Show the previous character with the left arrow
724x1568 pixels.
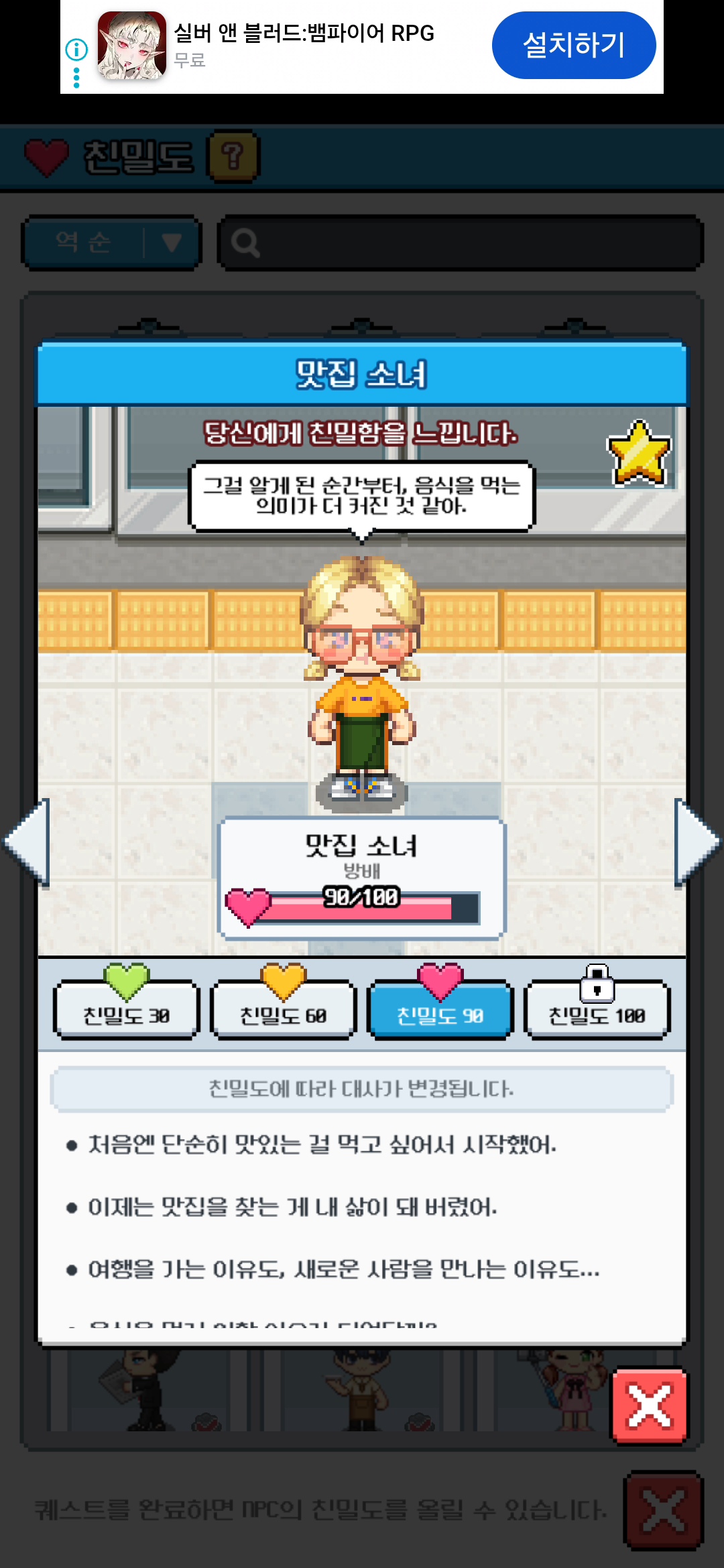click(x=28, y=842)
